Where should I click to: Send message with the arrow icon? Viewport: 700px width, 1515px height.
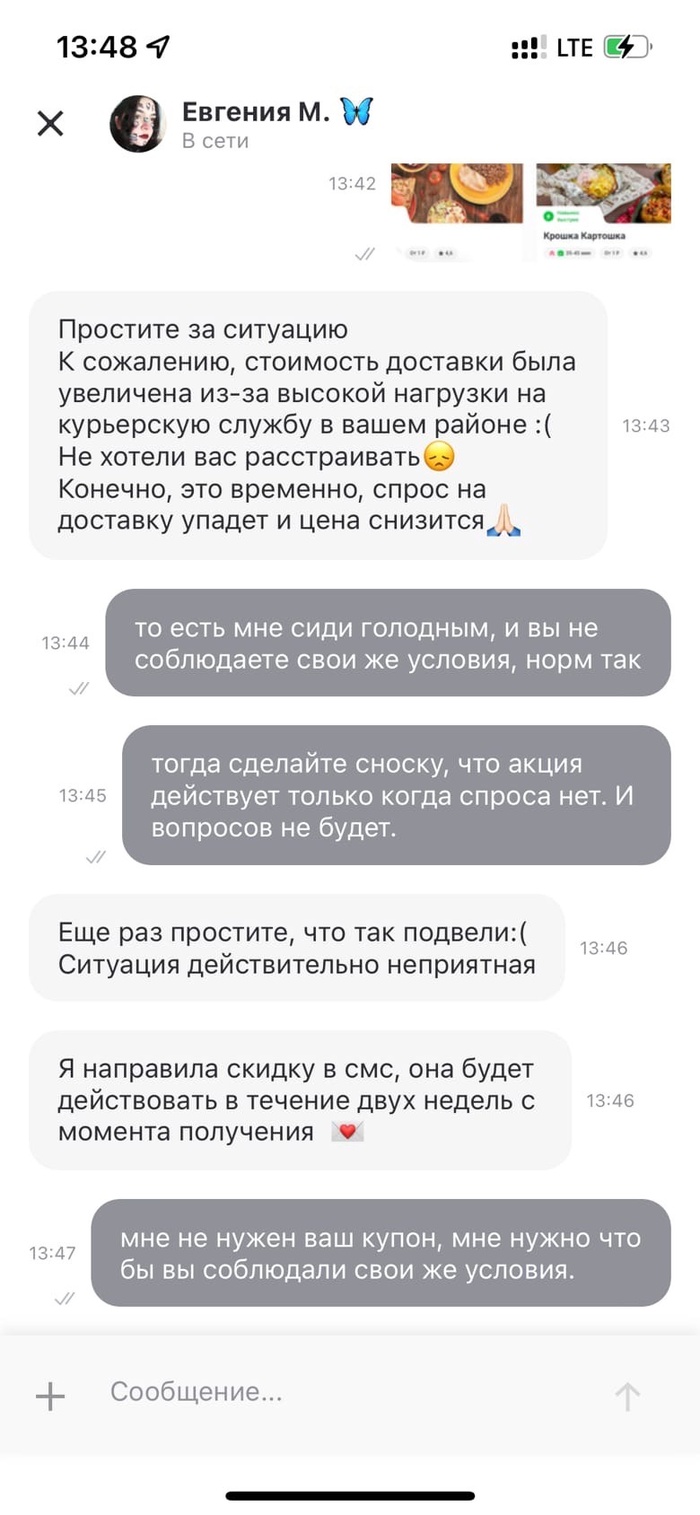(x=627, y=1396)
